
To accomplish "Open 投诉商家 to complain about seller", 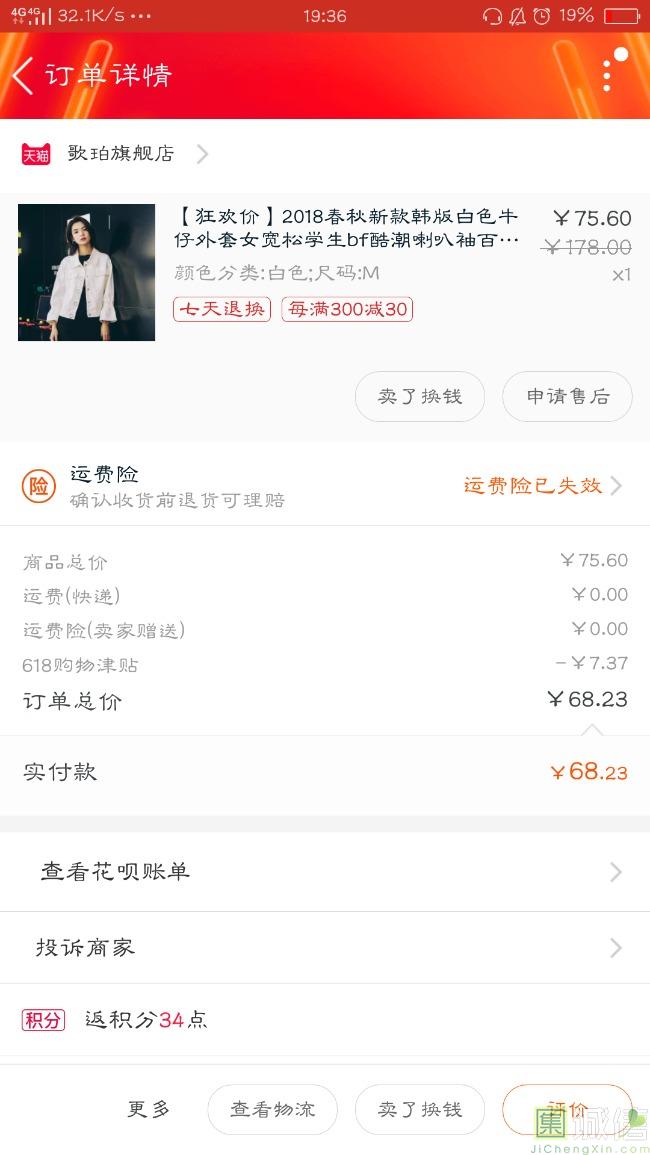I will click(x=325, y=947).
